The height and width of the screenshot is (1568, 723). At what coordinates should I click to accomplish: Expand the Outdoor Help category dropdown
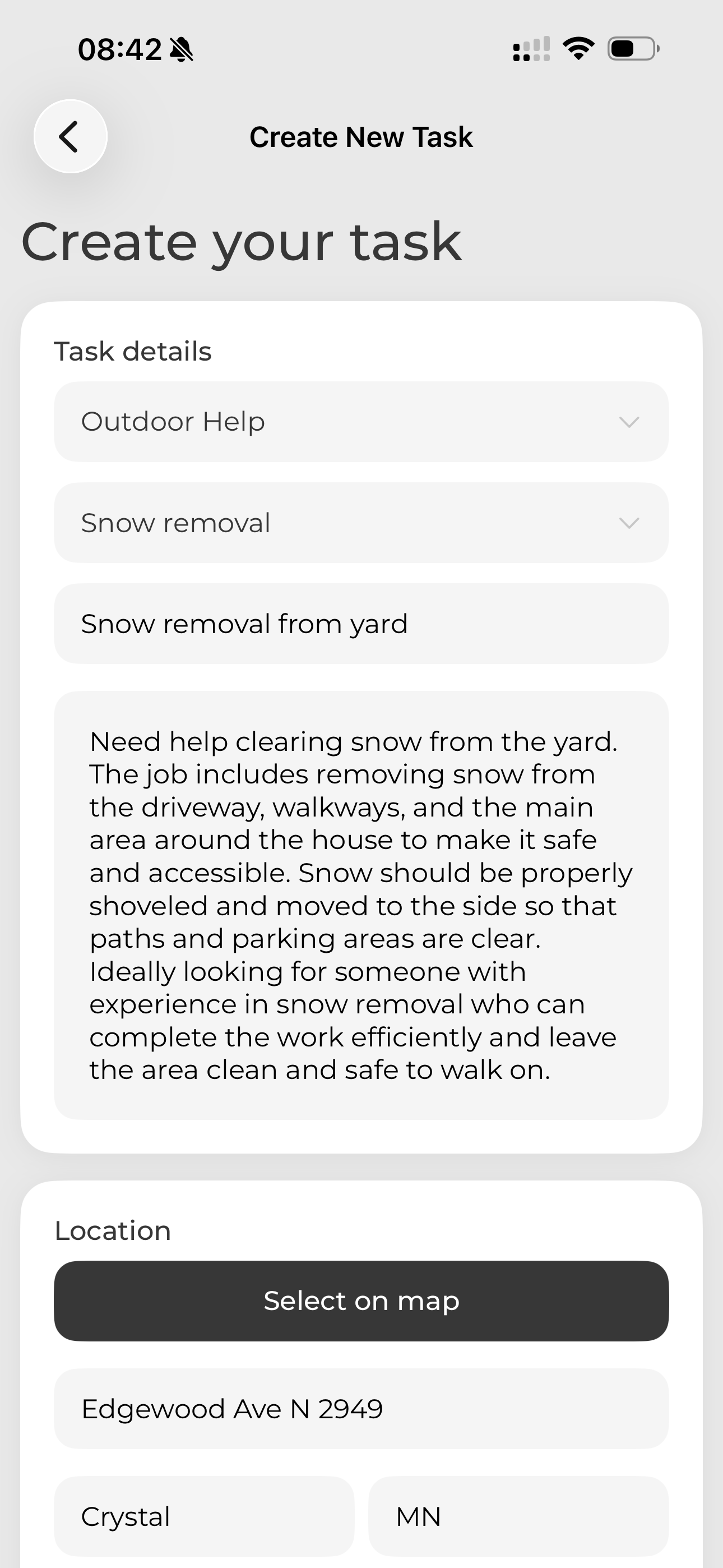click(x=361, y=422)
